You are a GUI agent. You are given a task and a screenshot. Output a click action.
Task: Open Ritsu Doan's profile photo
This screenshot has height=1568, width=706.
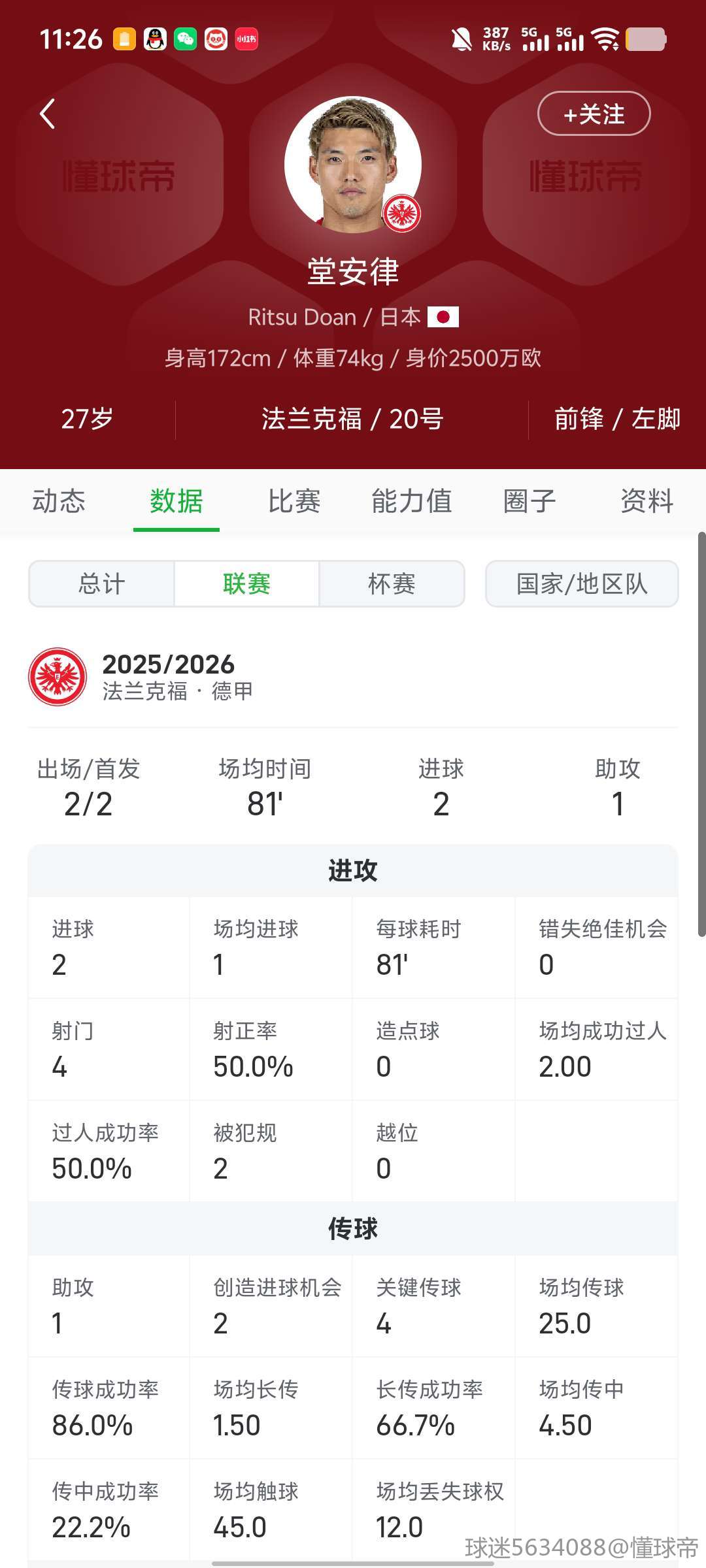353,165
